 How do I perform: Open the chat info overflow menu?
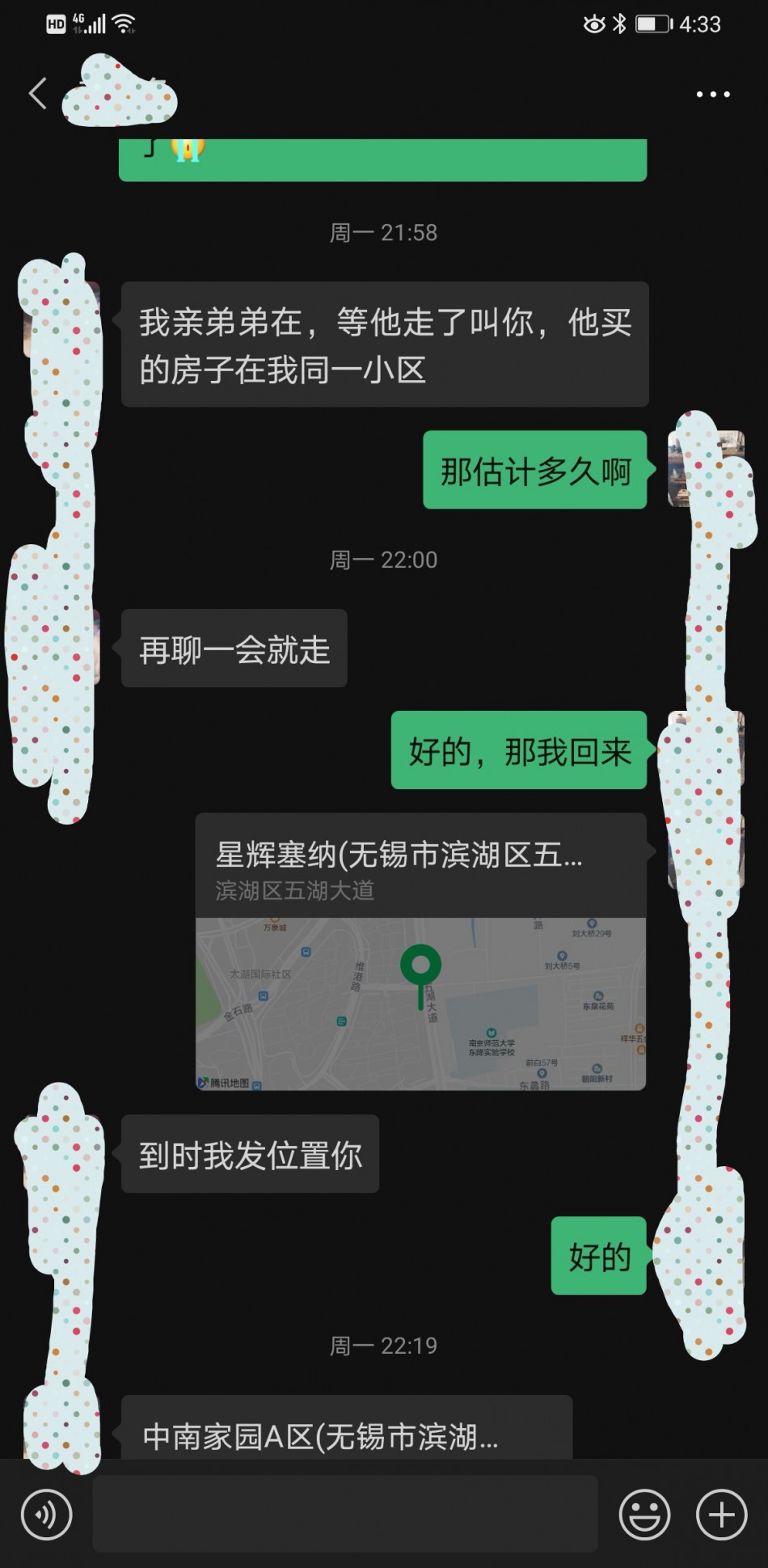[x=712, y=95]
